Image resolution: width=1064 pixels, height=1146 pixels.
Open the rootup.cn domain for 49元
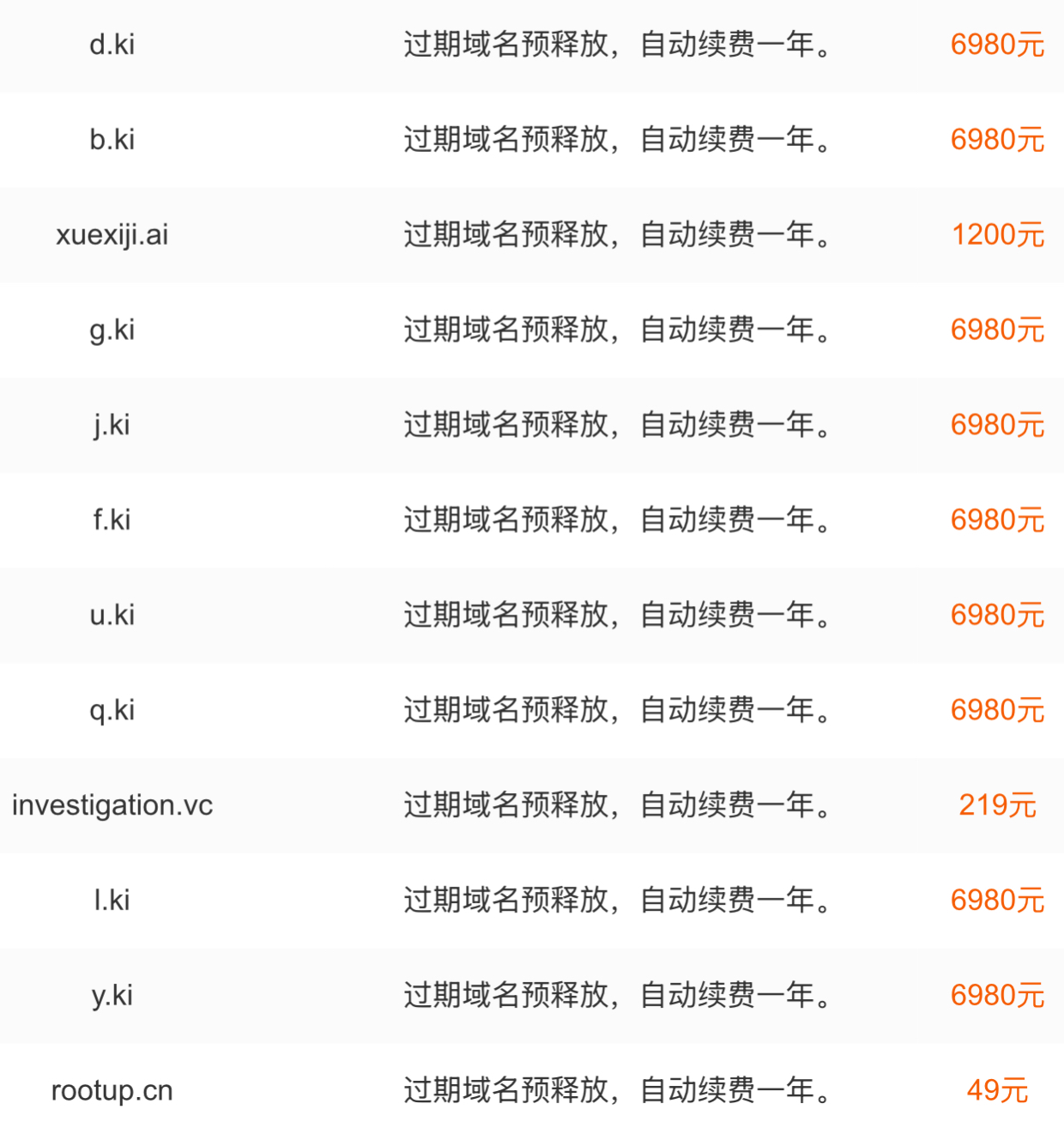tap(112, 1091)
